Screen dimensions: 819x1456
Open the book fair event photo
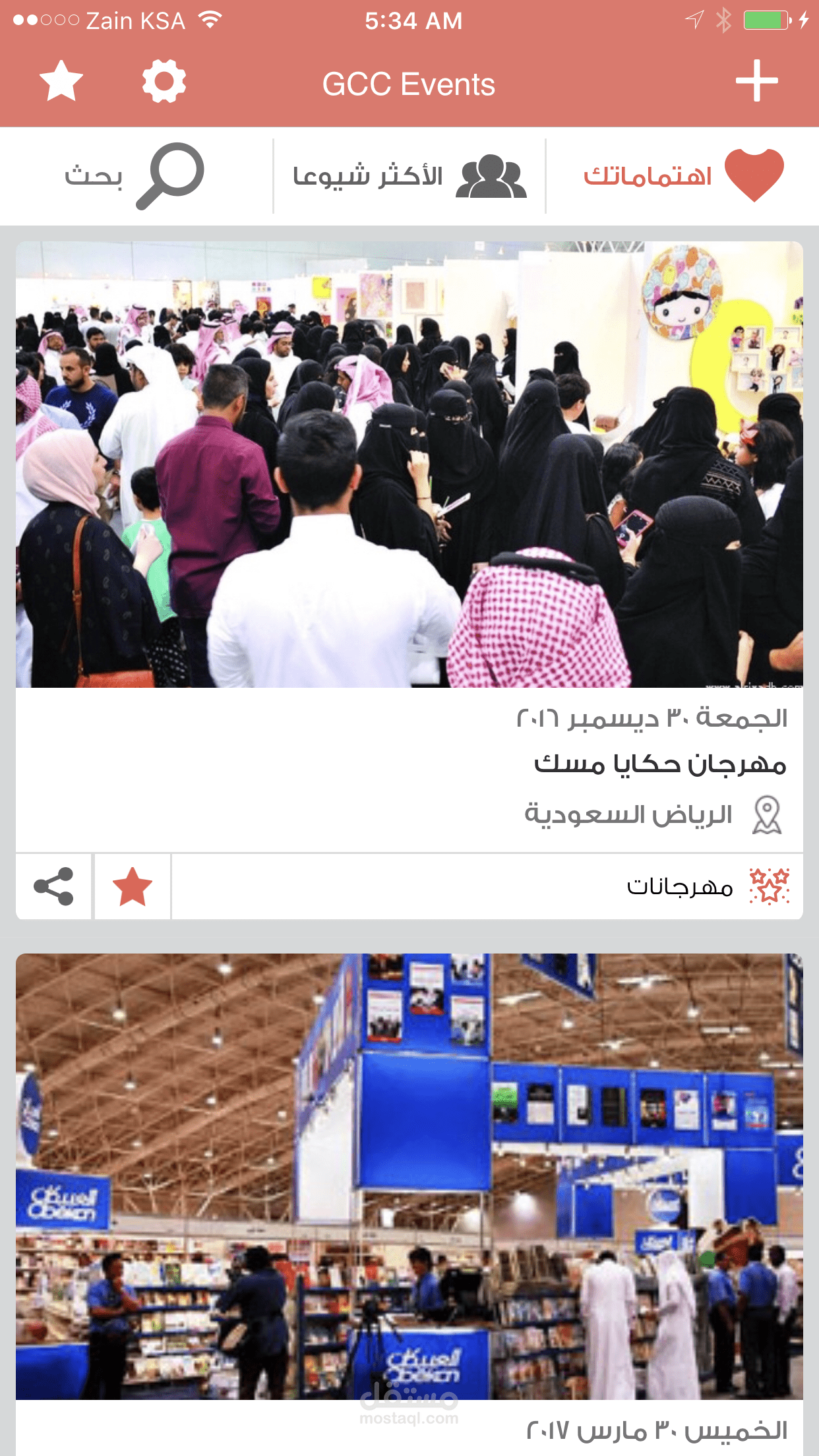409,1176
